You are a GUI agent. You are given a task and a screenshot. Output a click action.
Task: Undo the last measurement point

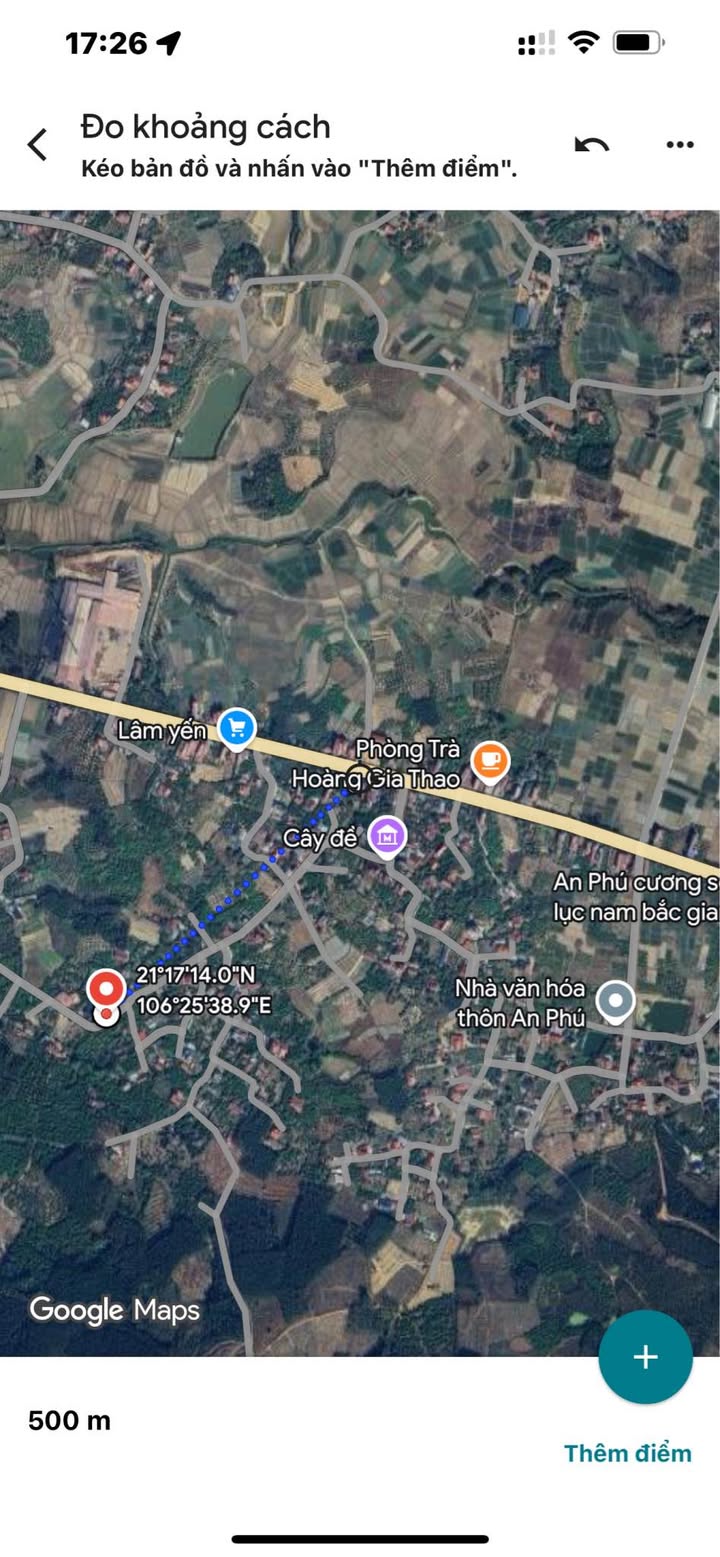click(591, 145)
